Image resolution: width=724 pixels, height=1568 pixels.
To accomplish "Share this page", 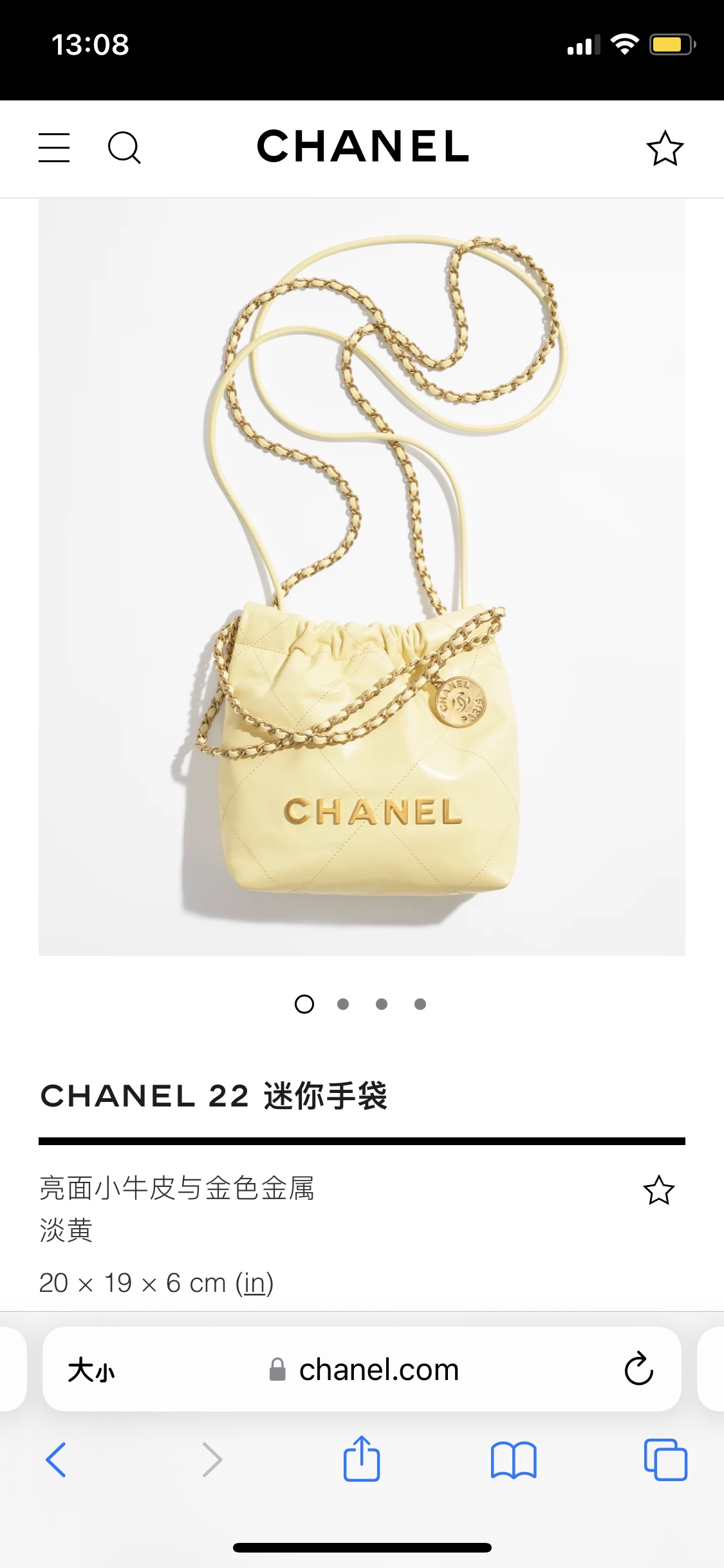I will [x=362, y=1459].
